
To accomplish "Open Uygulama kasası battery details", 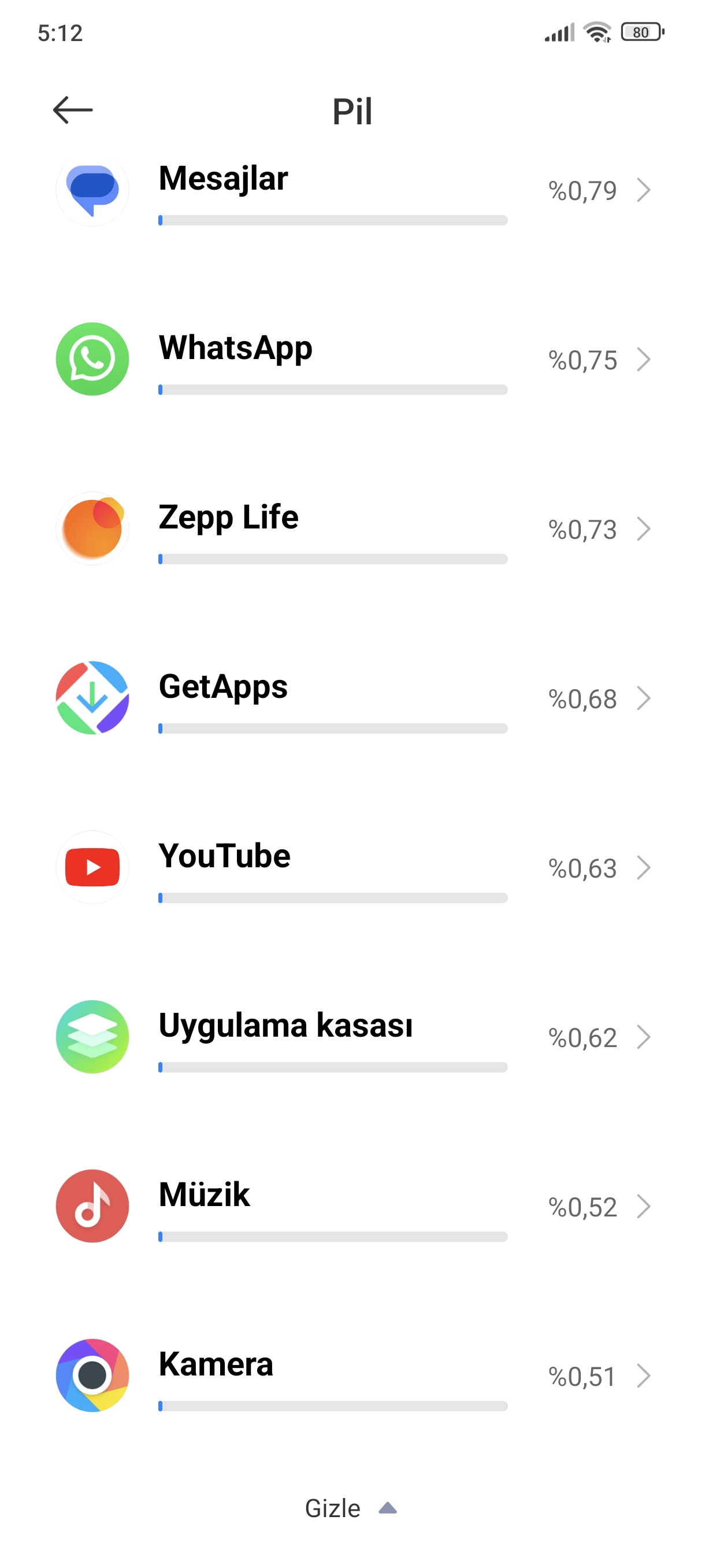I will 352,1037.
